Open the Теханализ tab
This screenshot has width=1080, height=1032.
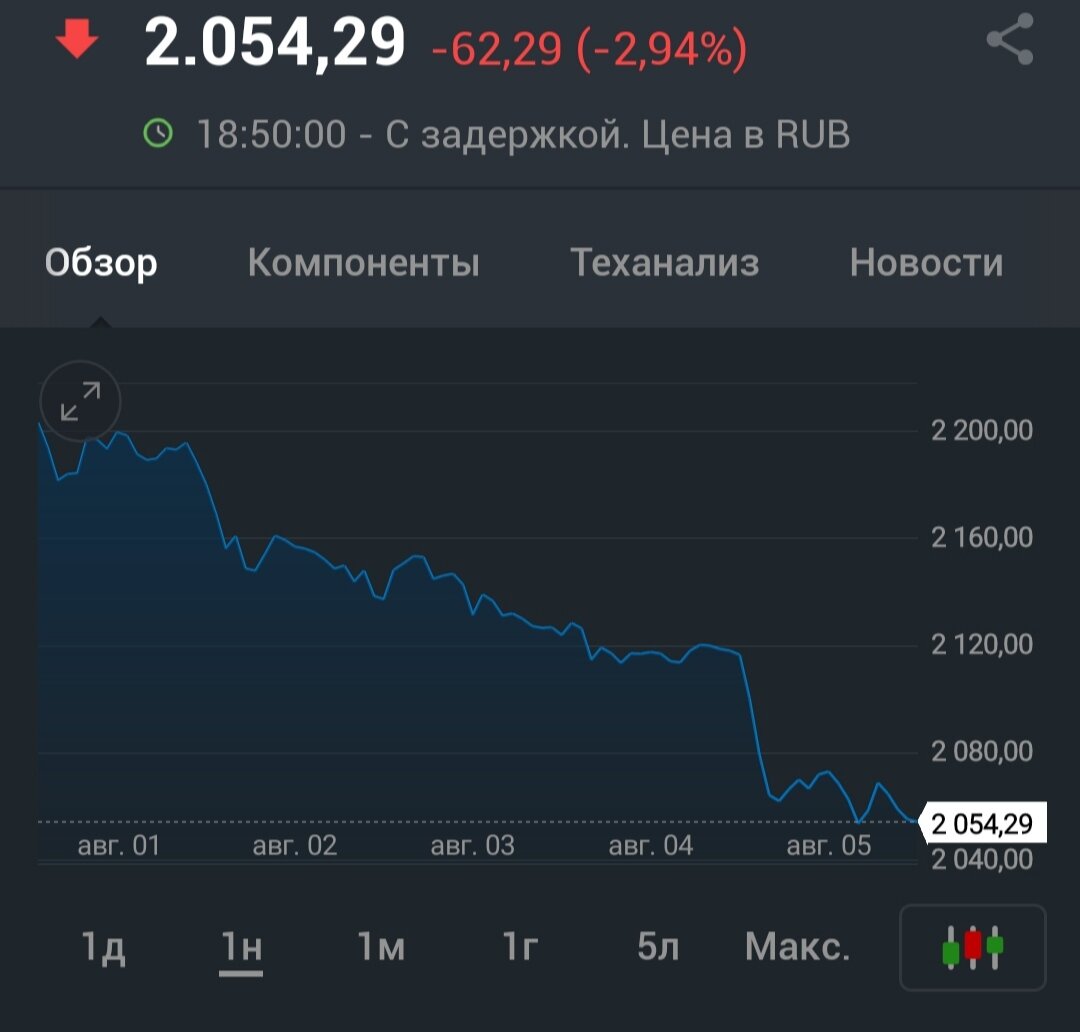664,263
